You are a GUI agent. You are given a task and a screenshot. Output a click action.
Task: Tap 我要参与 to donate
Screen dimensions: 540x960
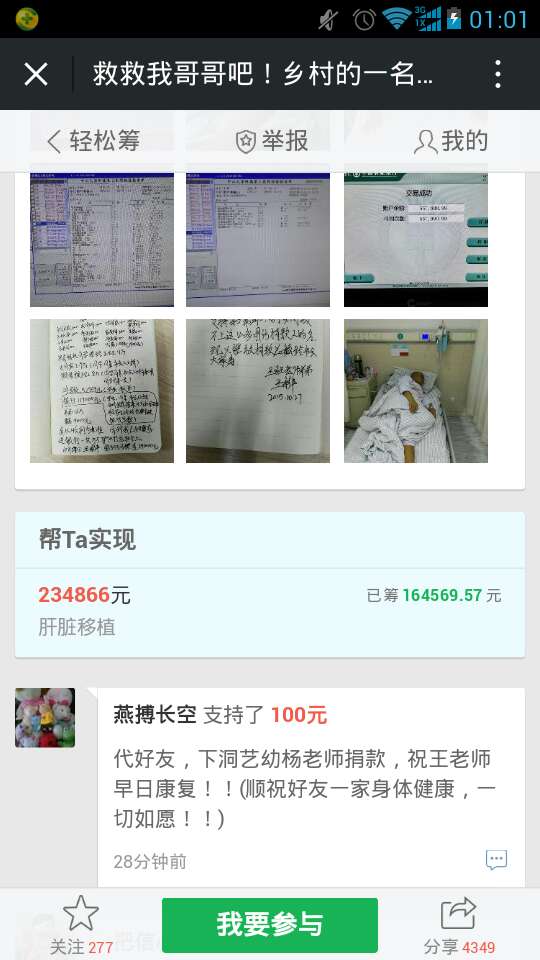tap(270, 924)
